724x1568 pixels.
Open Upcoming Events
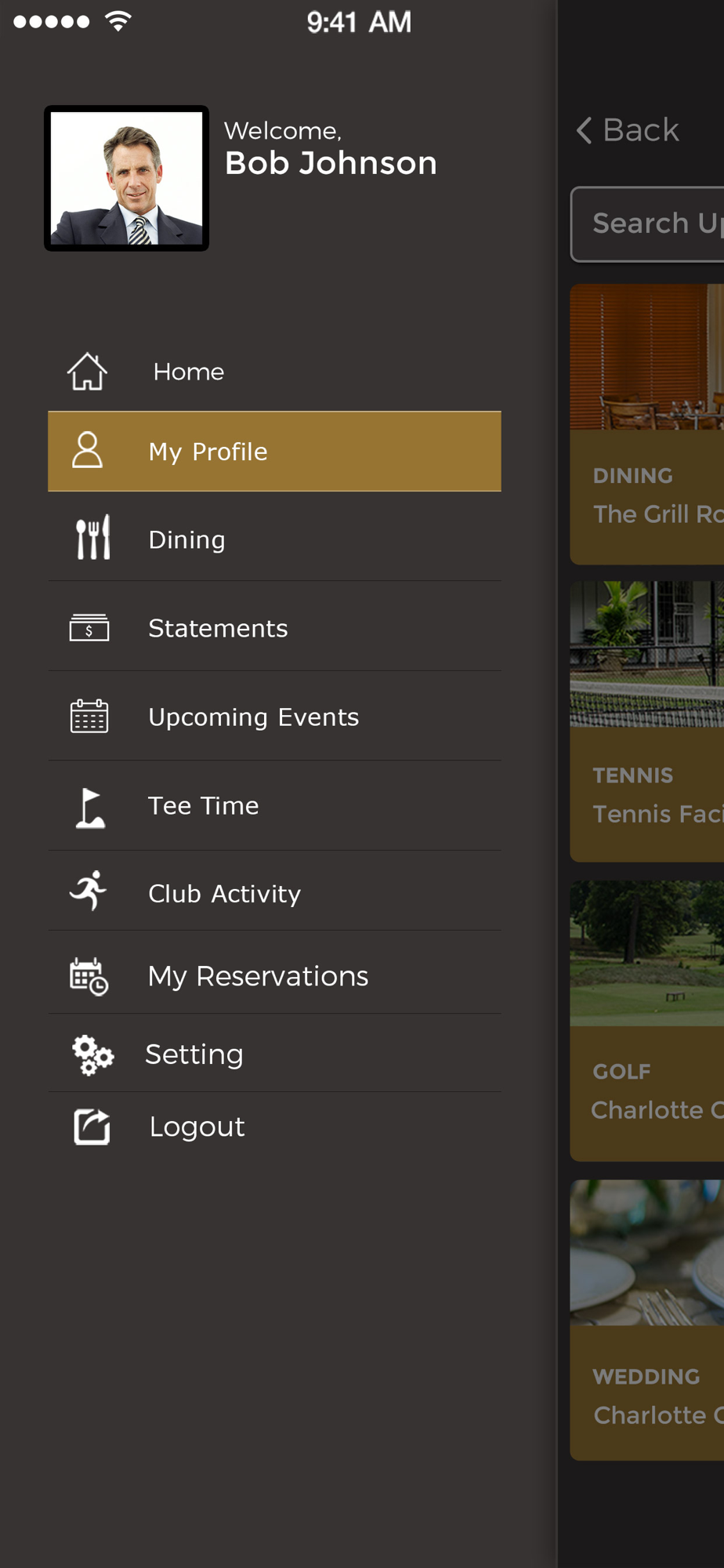[x=274, y=717]
